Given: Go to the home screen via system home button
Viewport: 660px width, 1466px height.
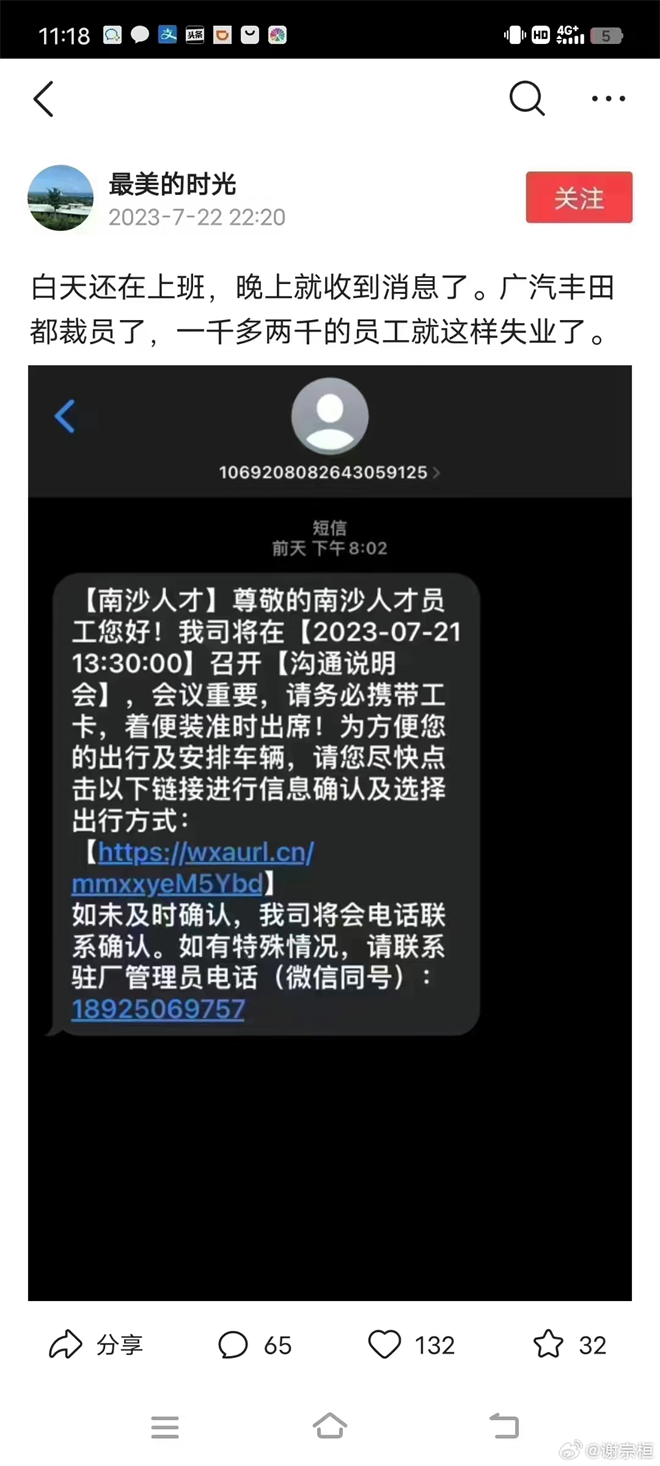Looking at the screenshot, I should 330,1426.
